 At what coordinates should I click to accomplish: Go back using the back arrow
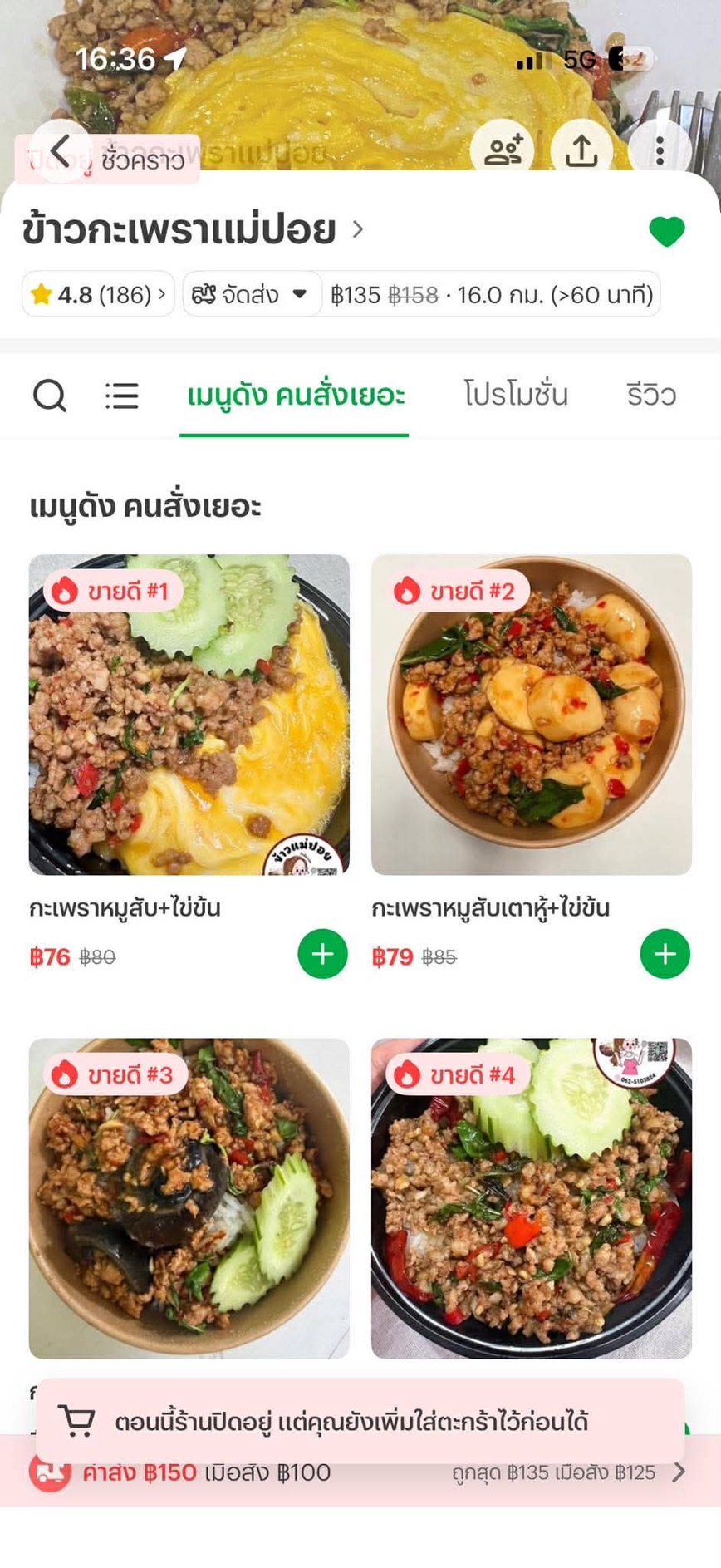[60, 150]
